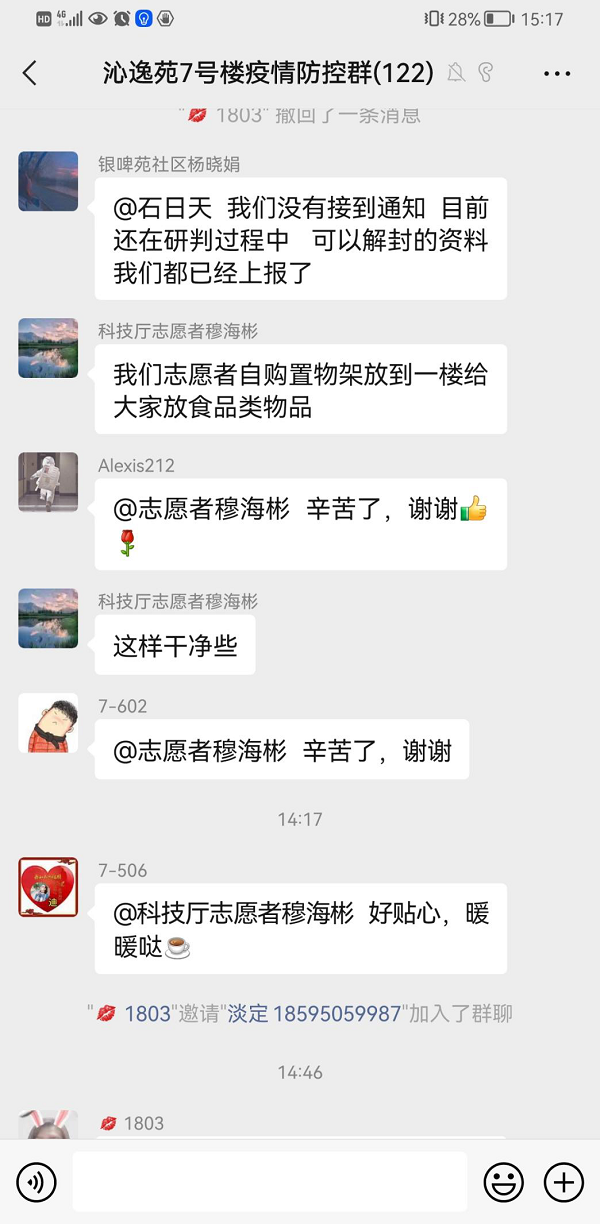Open the emoji sticker picker
600x1224 pixels.
coord(503,1183)
